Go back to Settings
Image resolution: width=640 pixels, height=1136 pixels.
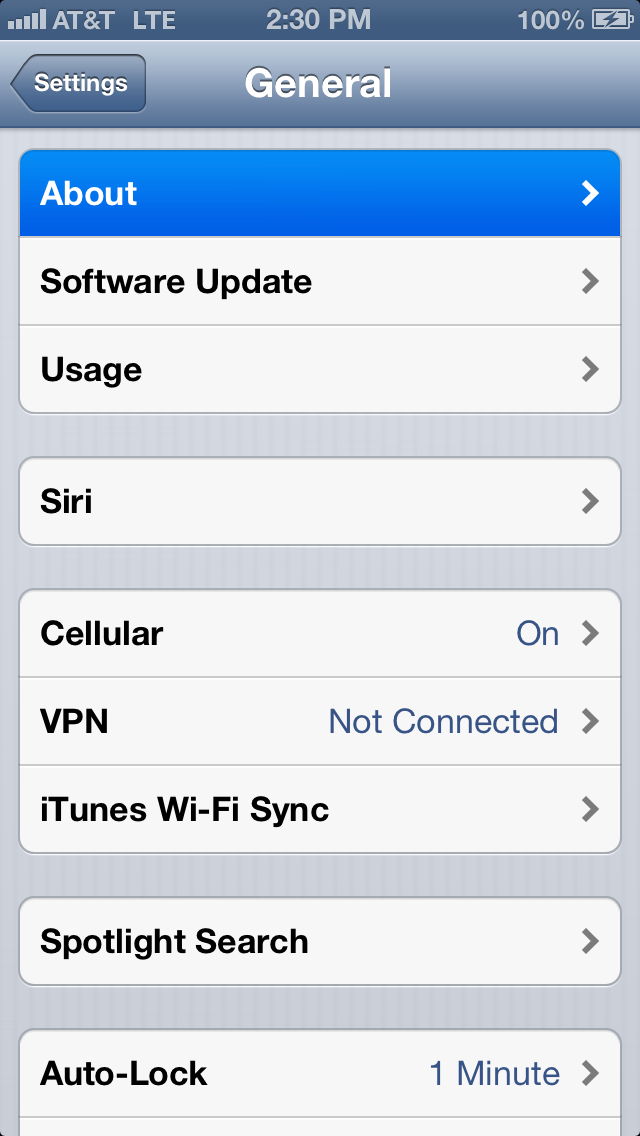[x=78, y=83]
